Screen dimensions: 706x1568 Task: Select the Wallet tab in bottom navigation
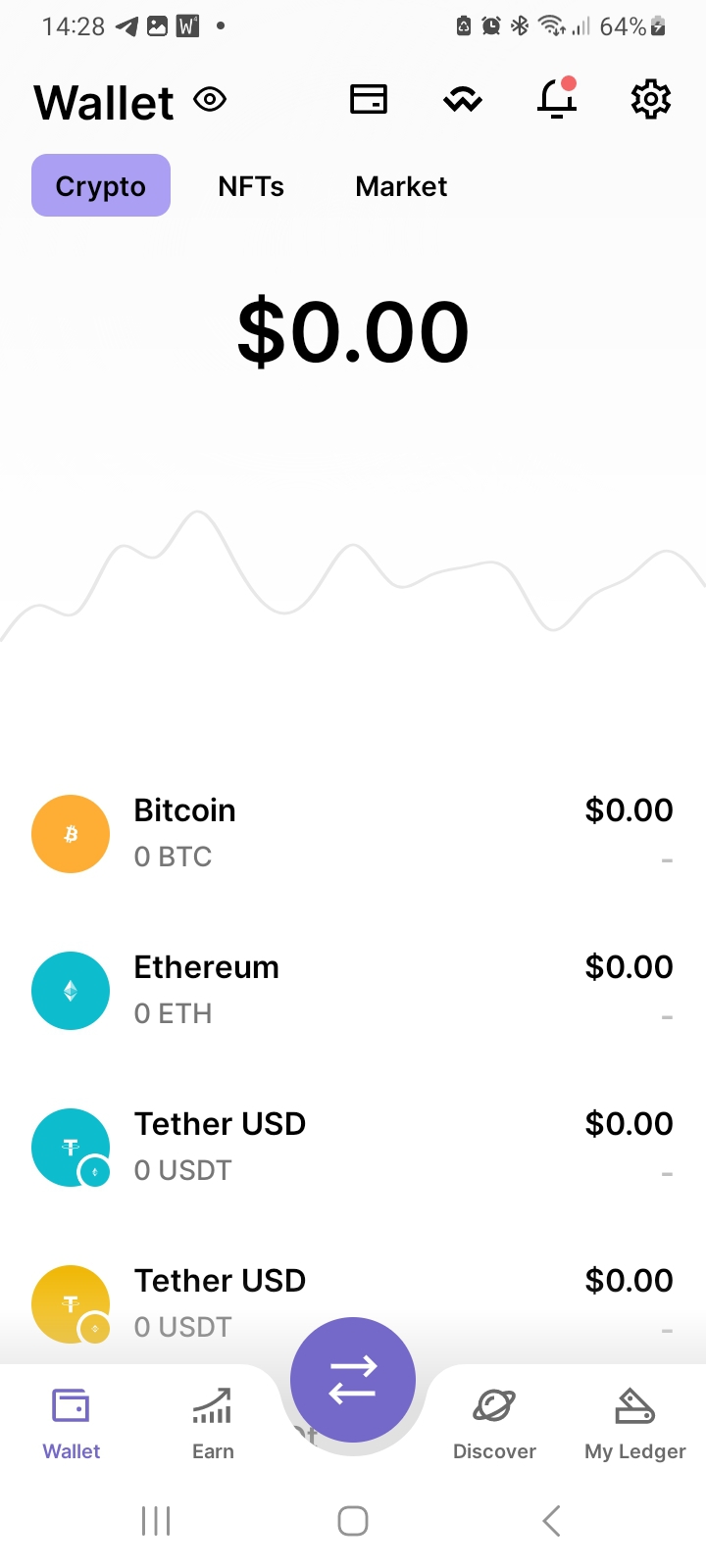[72, 1424]
